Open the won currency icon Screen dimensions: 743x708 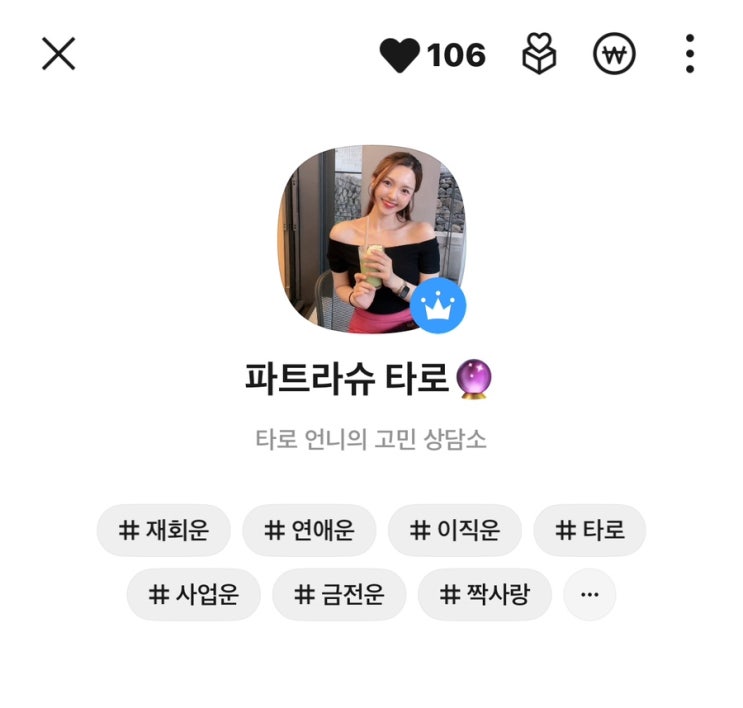(x=614, y=55)
